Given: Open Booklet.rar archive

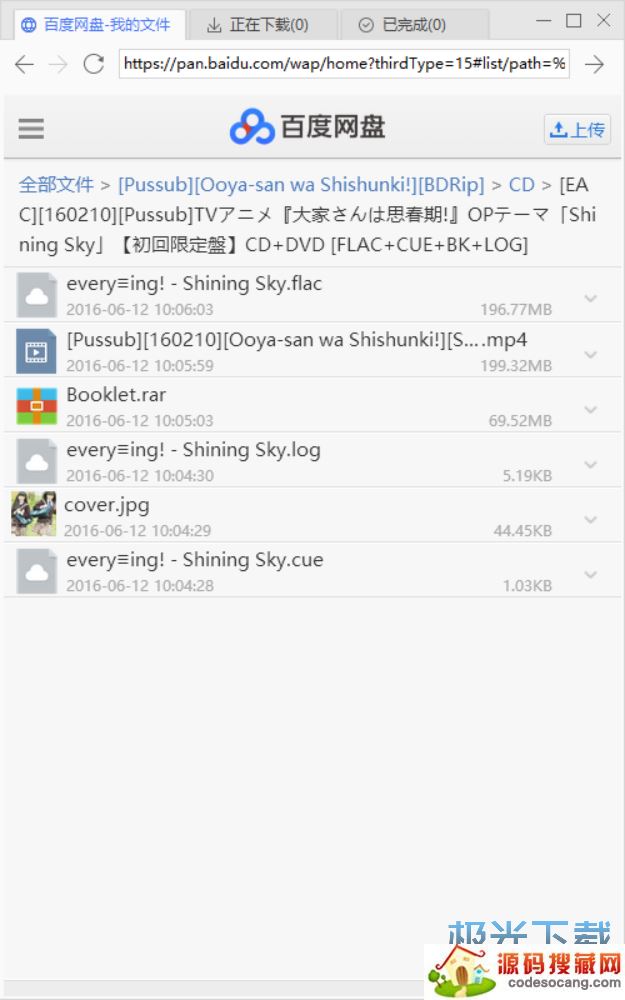Looking at the screenshot, I should click(x=116, y=395).
